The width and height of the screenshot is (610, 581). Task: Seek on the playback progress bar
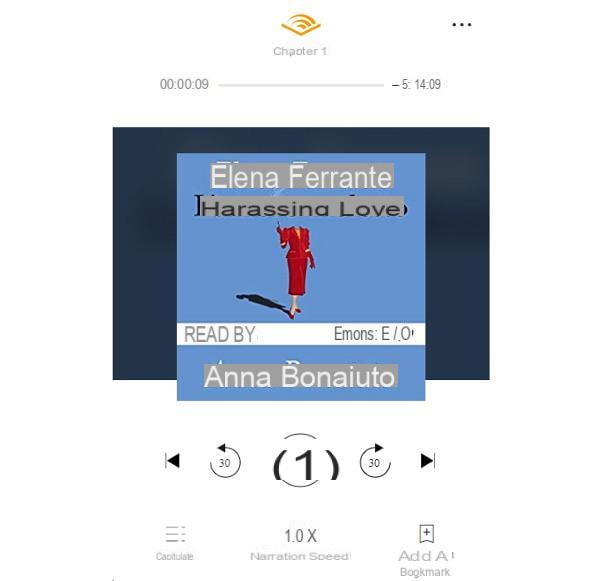coord(300,85)
